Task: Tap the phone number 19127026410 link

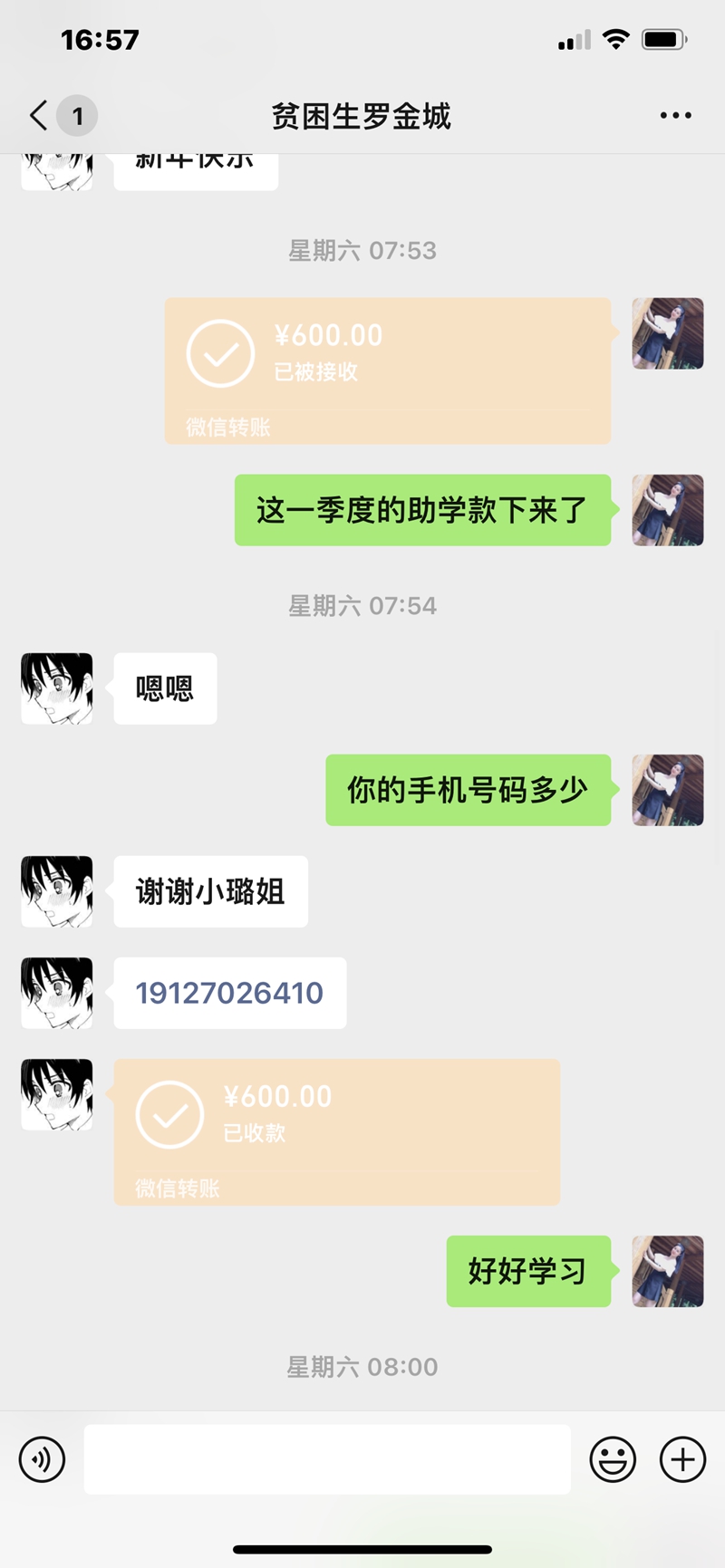Action: pos(229,993)
